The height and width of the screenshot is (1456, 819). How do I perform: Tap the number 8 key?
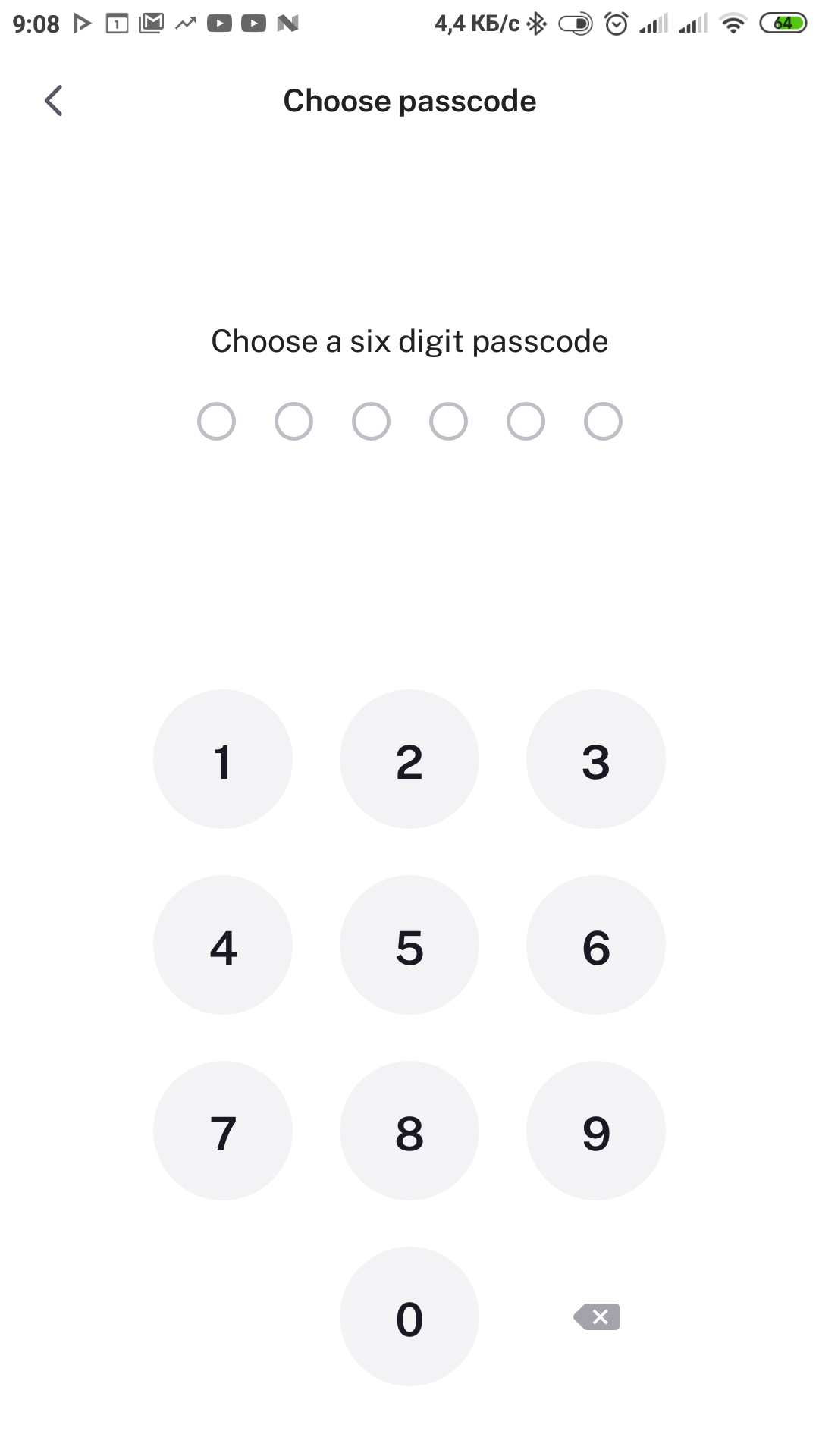409,1131
